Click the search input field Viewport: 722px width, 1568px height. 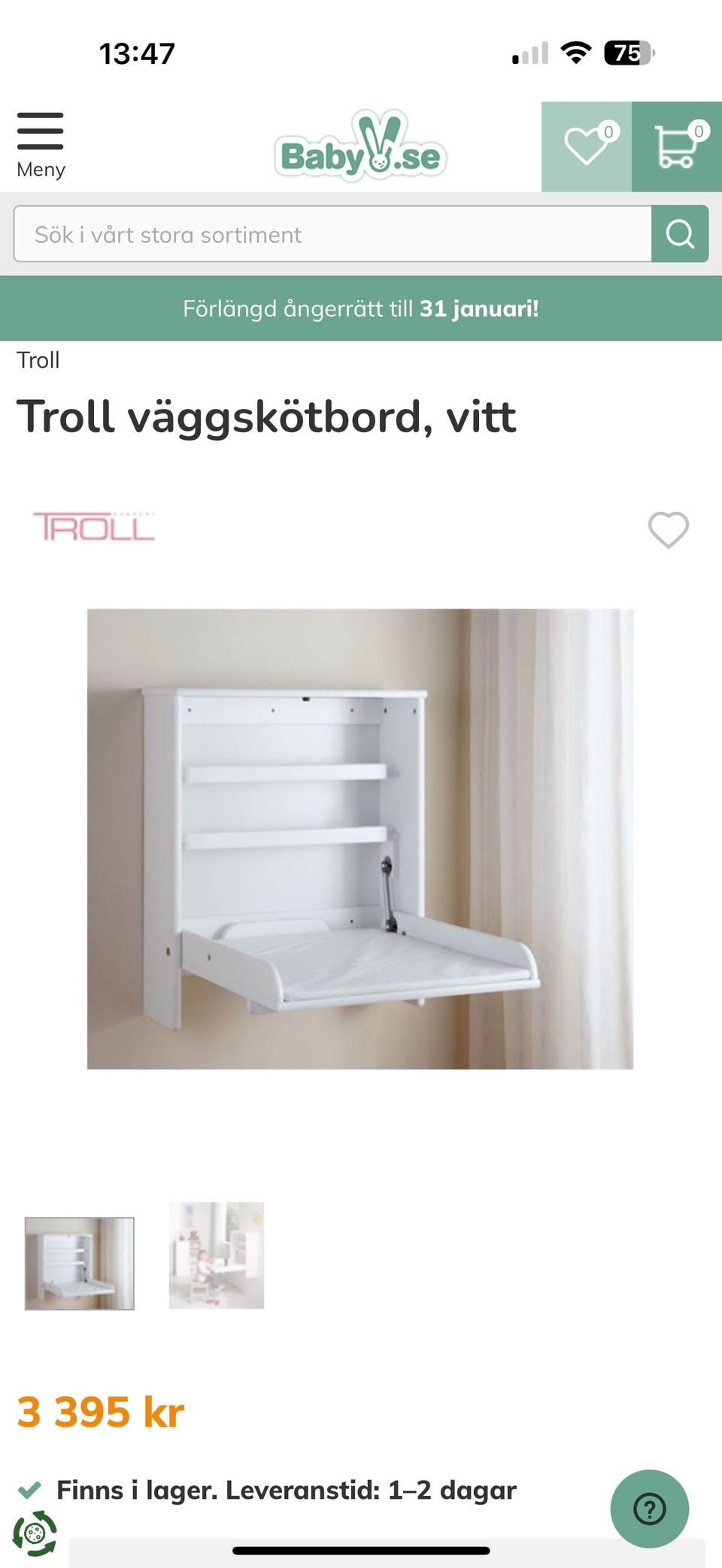(331, 234)
